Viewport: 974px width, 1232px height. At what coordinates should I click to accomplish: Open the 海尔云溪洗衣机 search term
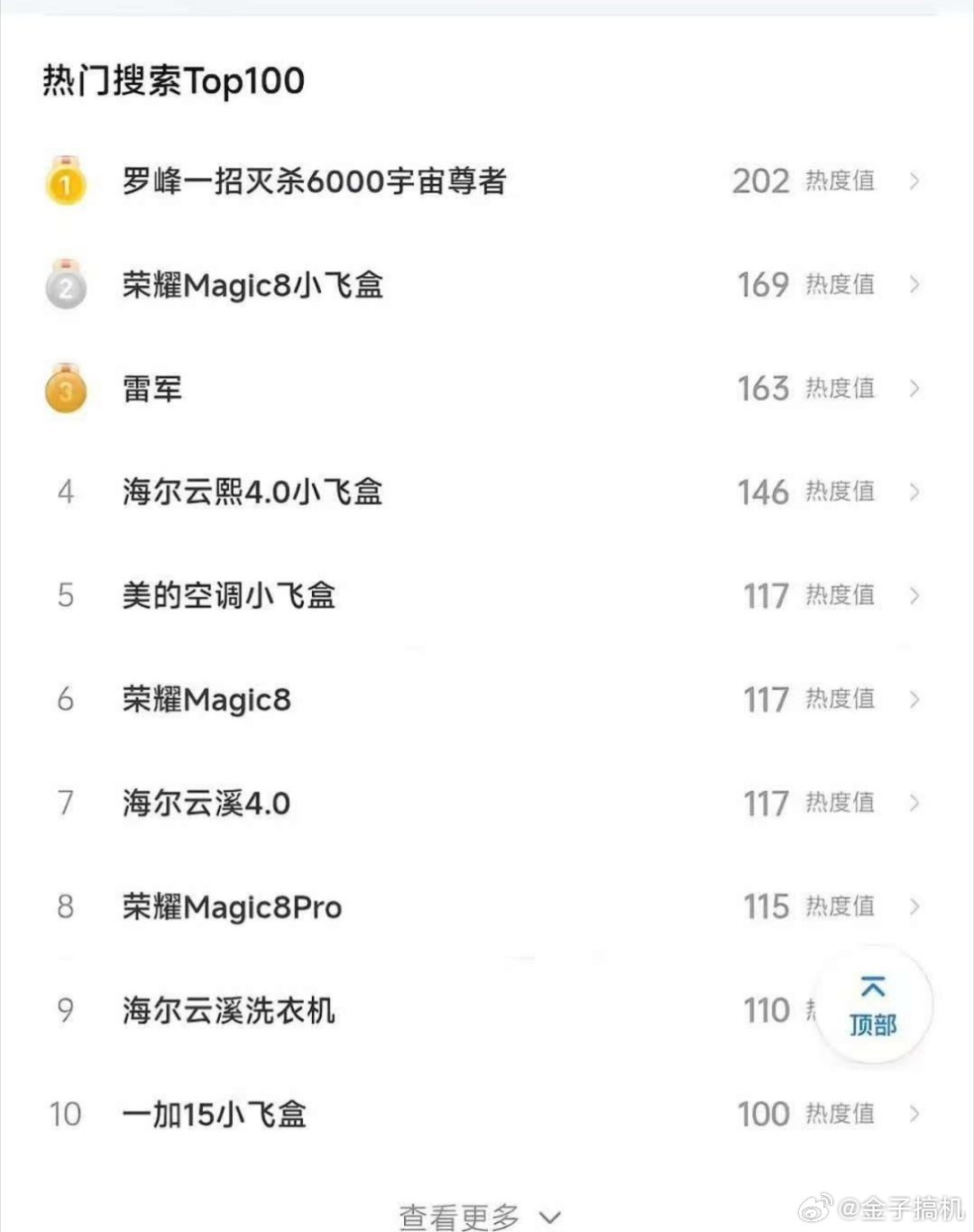pyautogui.click(x=228, y=1011)
